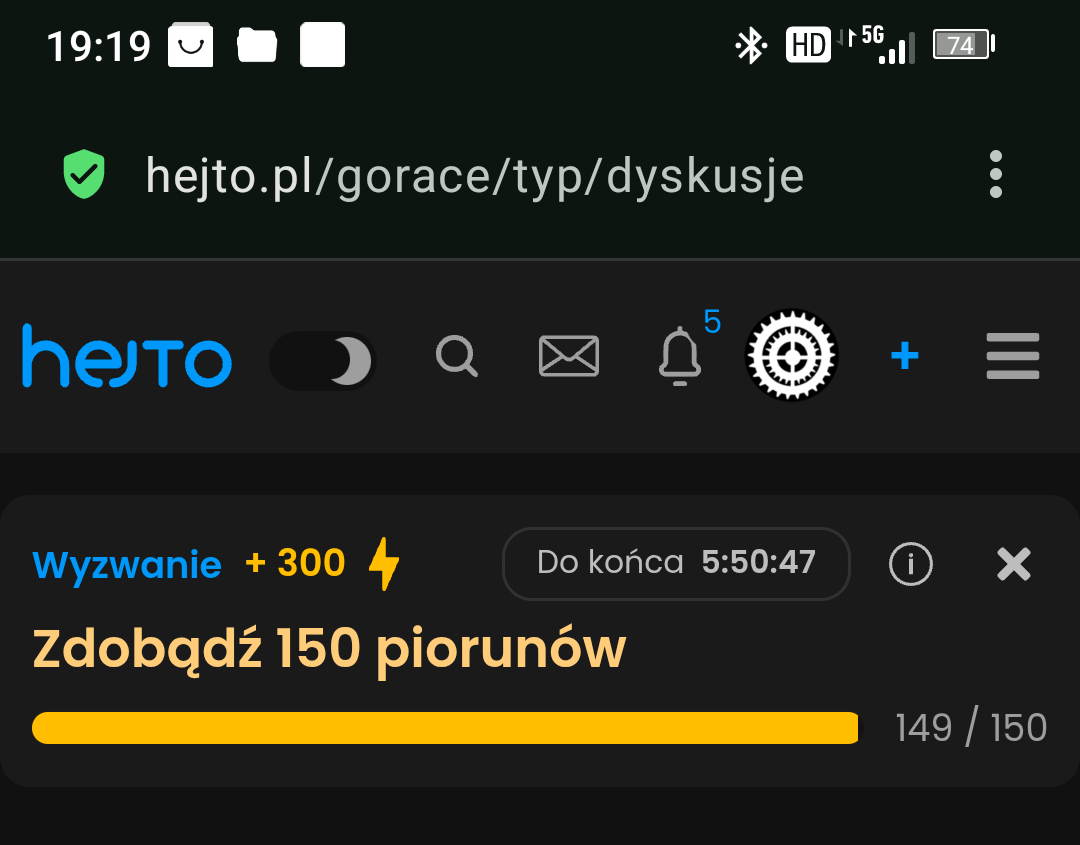Image resolution: width=1080 pixels, height=845 pixels.
Task: Show info about the Wyzwanie challenge
Action: pos(910,565)
